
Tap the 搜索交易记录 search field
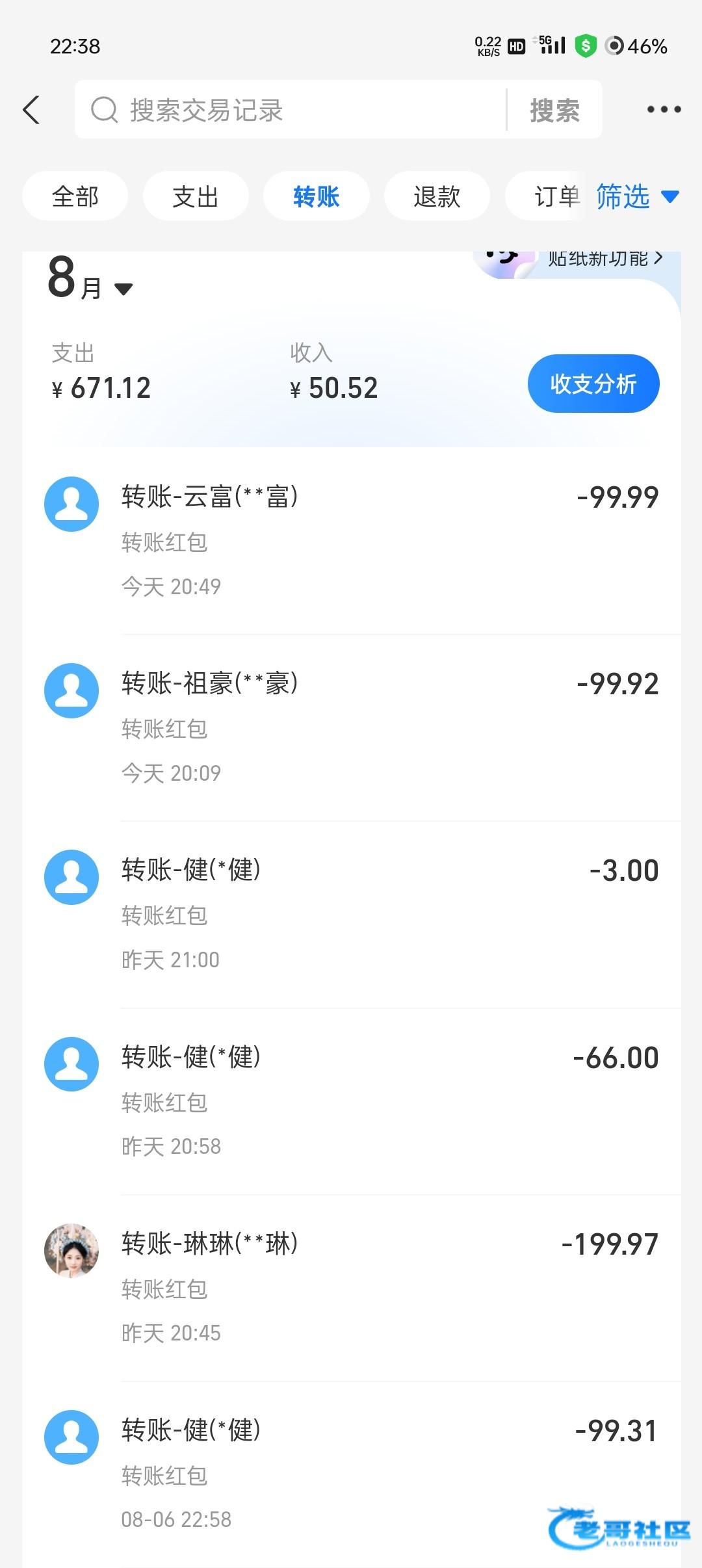coord(292,110)
